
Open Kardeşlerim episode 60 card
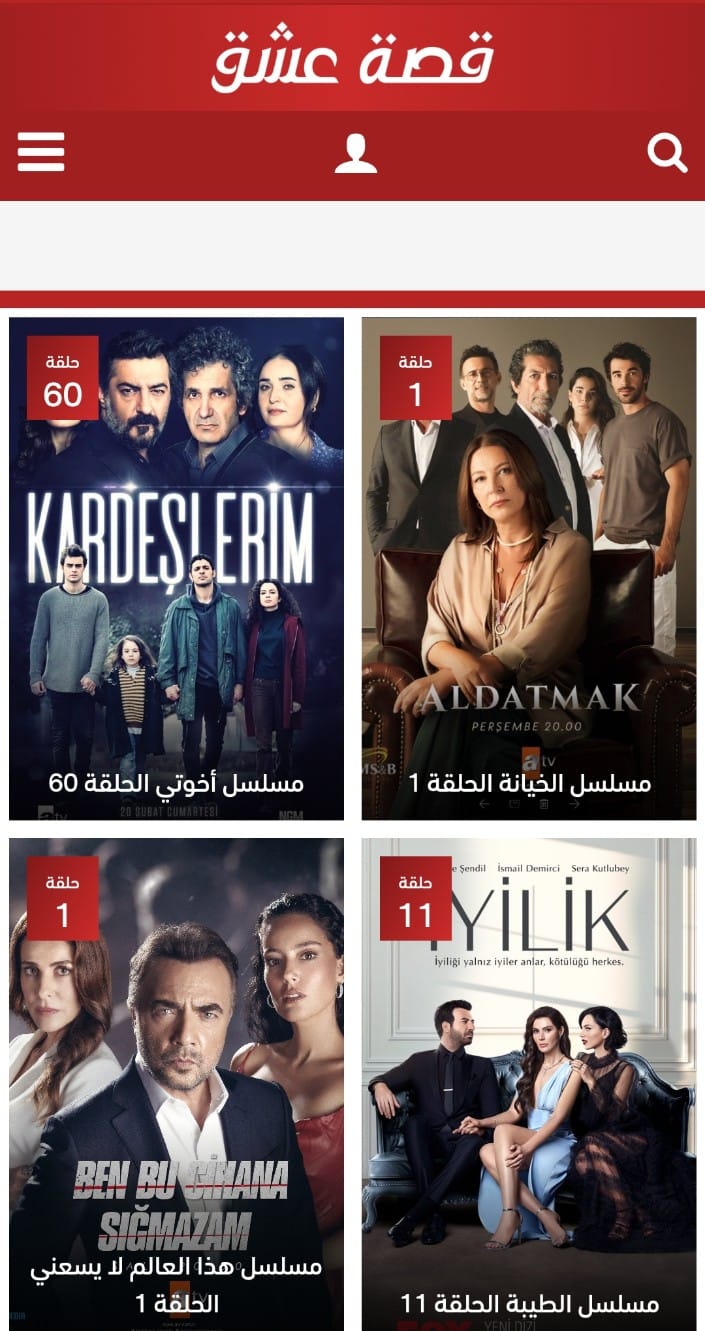176,568
